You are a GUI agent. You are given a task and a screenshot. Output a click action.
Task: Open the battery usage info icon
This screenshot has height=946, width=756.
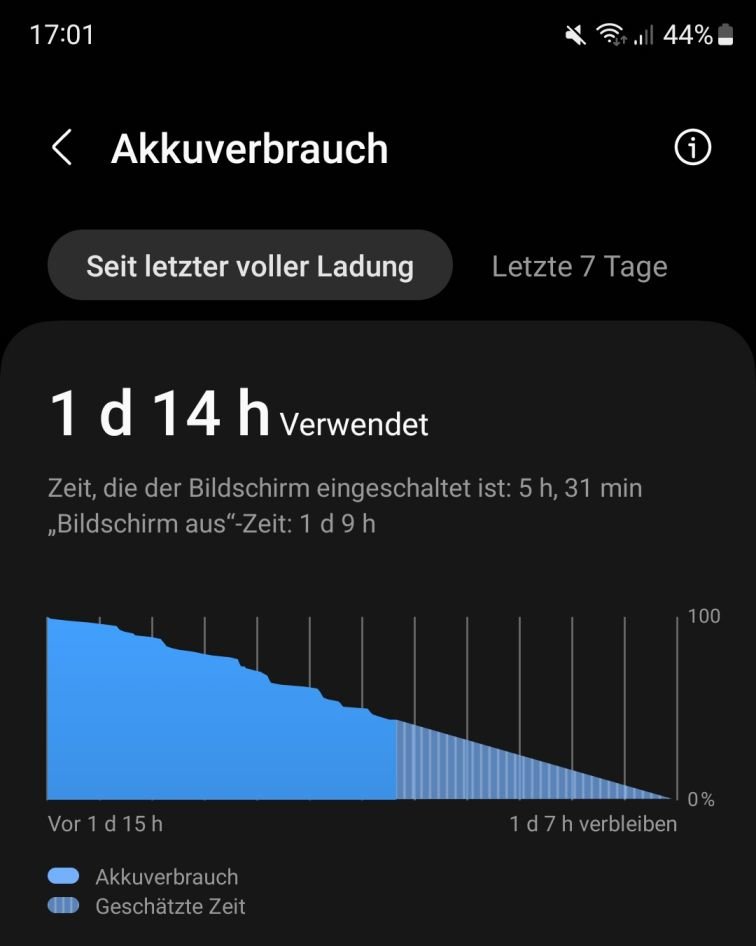pos(692,148)
